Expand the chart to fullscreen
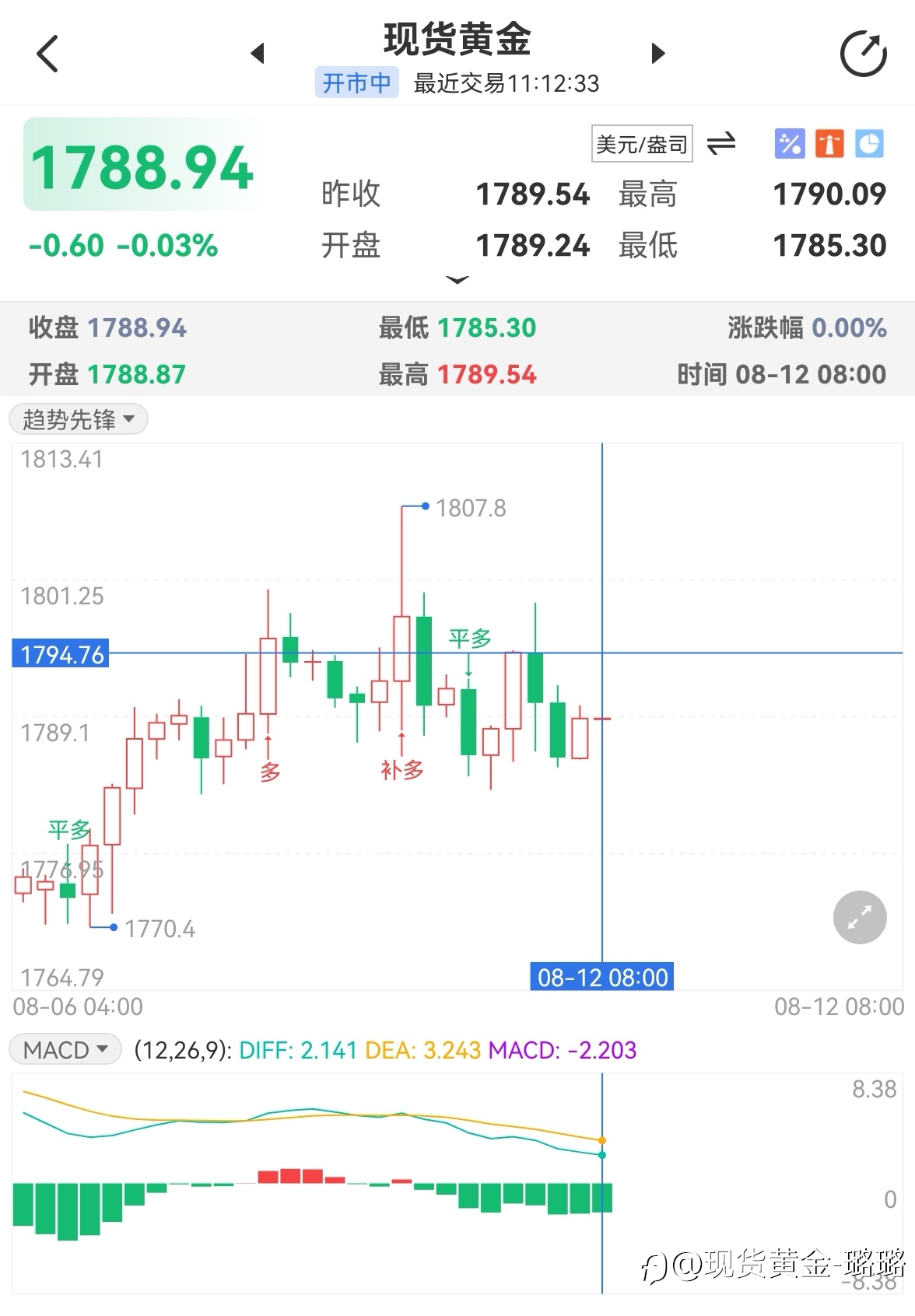 [860, 918]
